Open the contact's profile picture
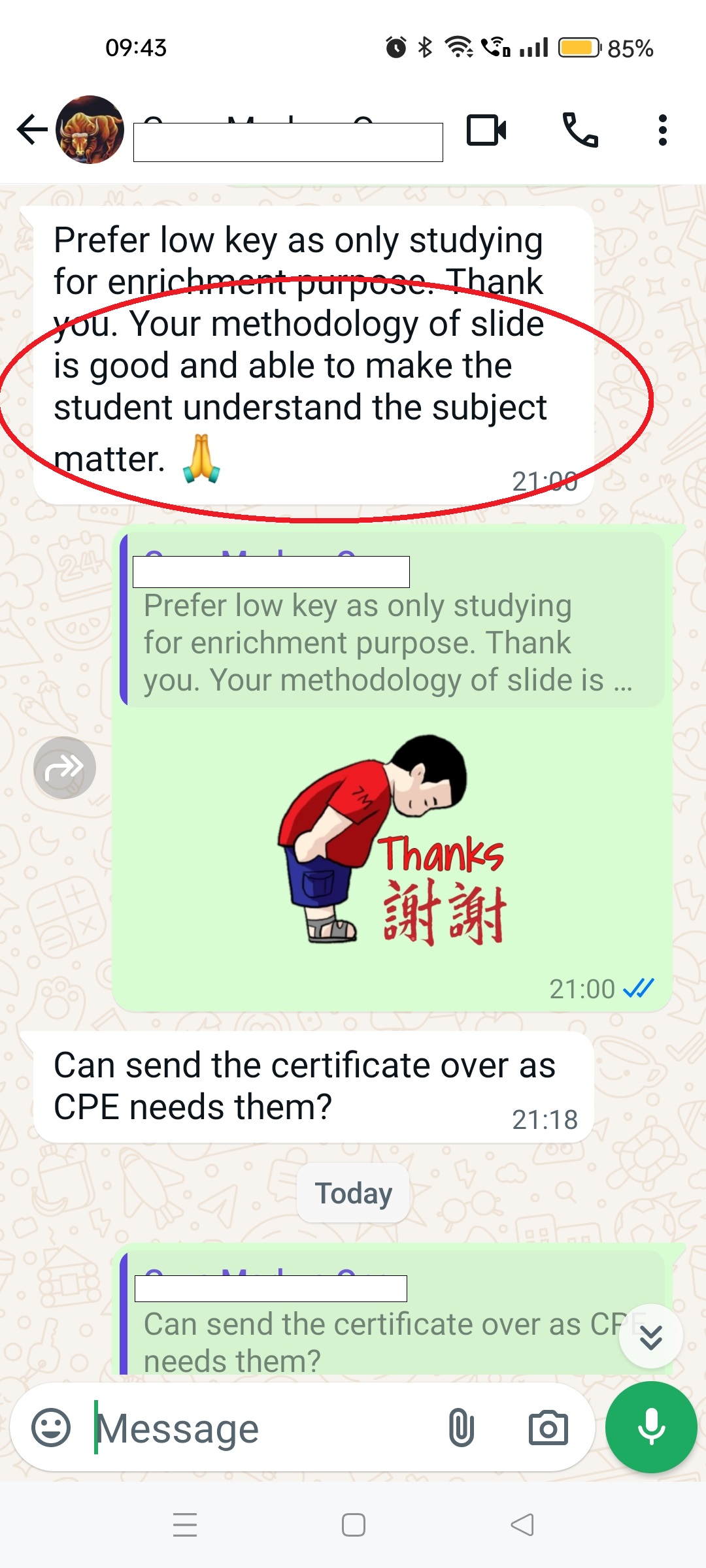This screenshot has height=1568, width=706. [90, 129]
